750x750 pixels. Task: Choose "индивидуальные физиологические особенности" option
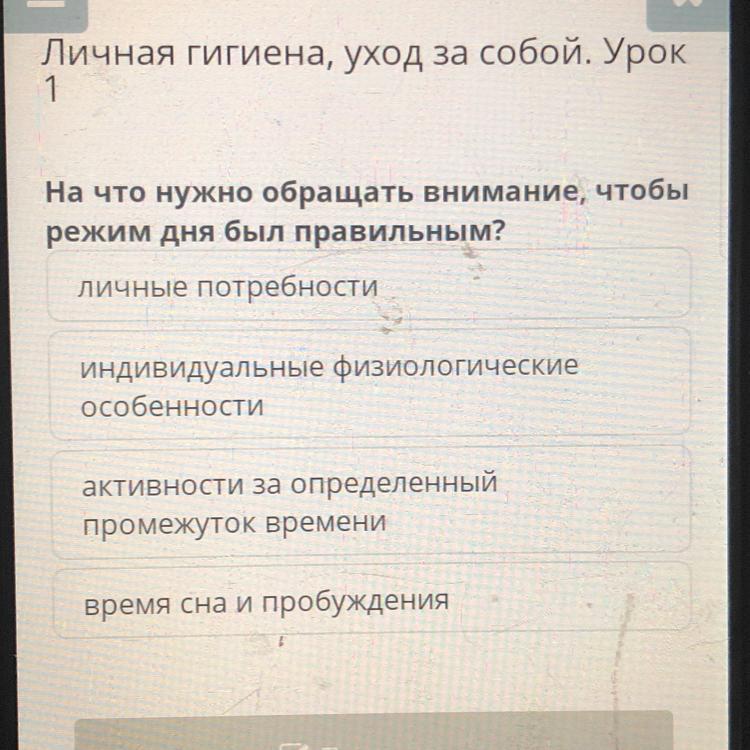370,384
